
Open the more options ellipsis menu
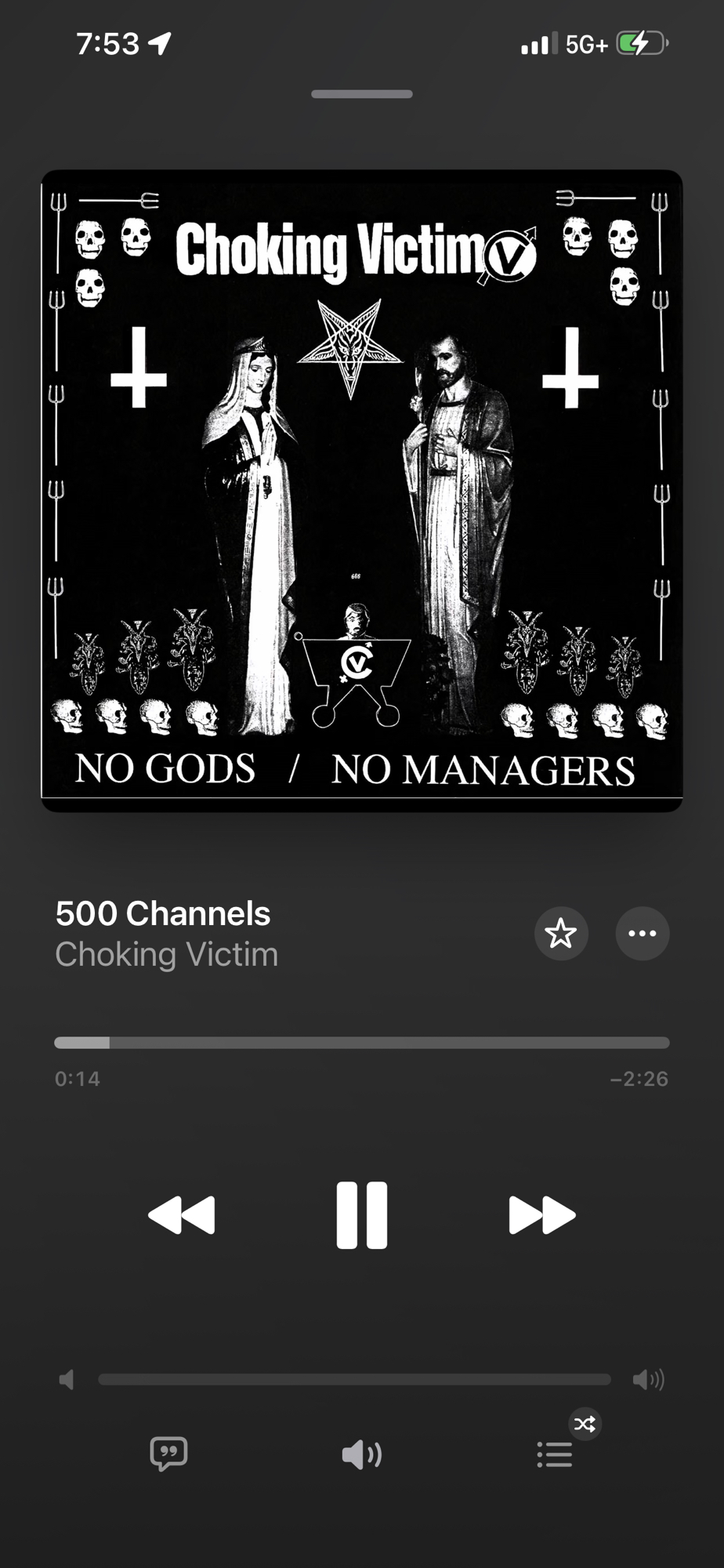642,933
